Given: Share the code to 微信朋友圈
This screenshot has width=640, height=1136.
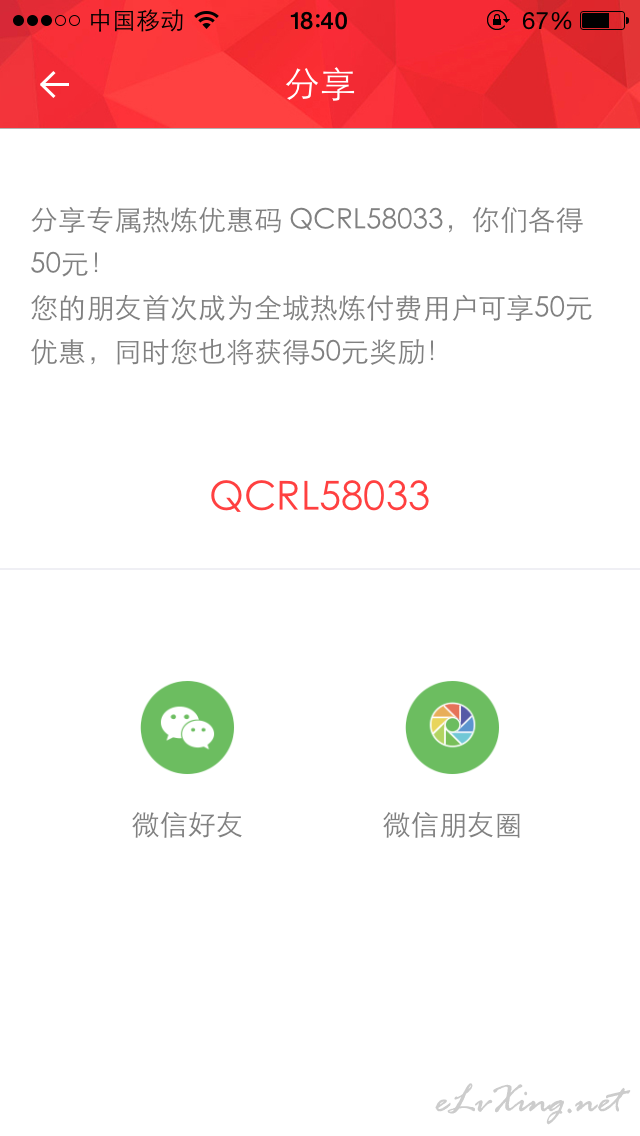Looking at the screenshot, I should click(452, 727).
